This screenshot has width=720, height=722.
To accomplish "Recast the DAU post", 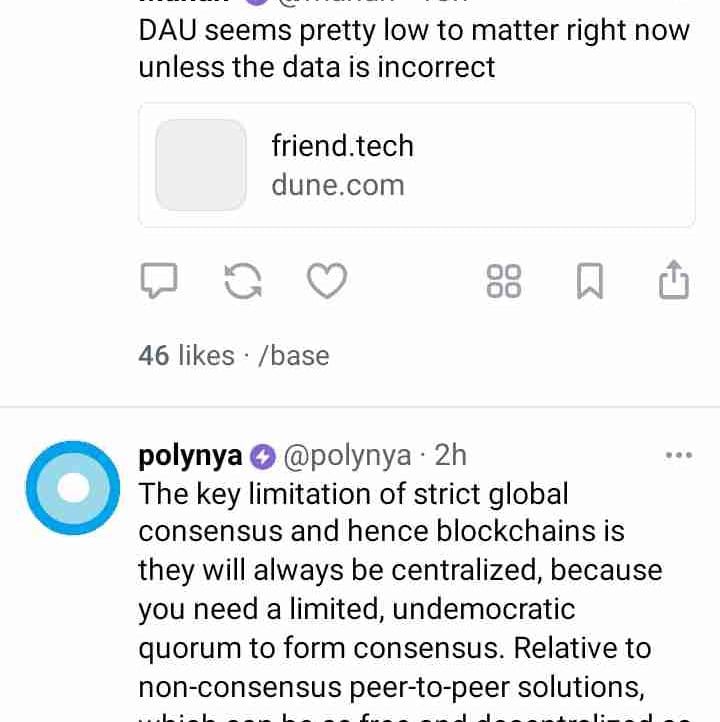I will click(242, 281).
